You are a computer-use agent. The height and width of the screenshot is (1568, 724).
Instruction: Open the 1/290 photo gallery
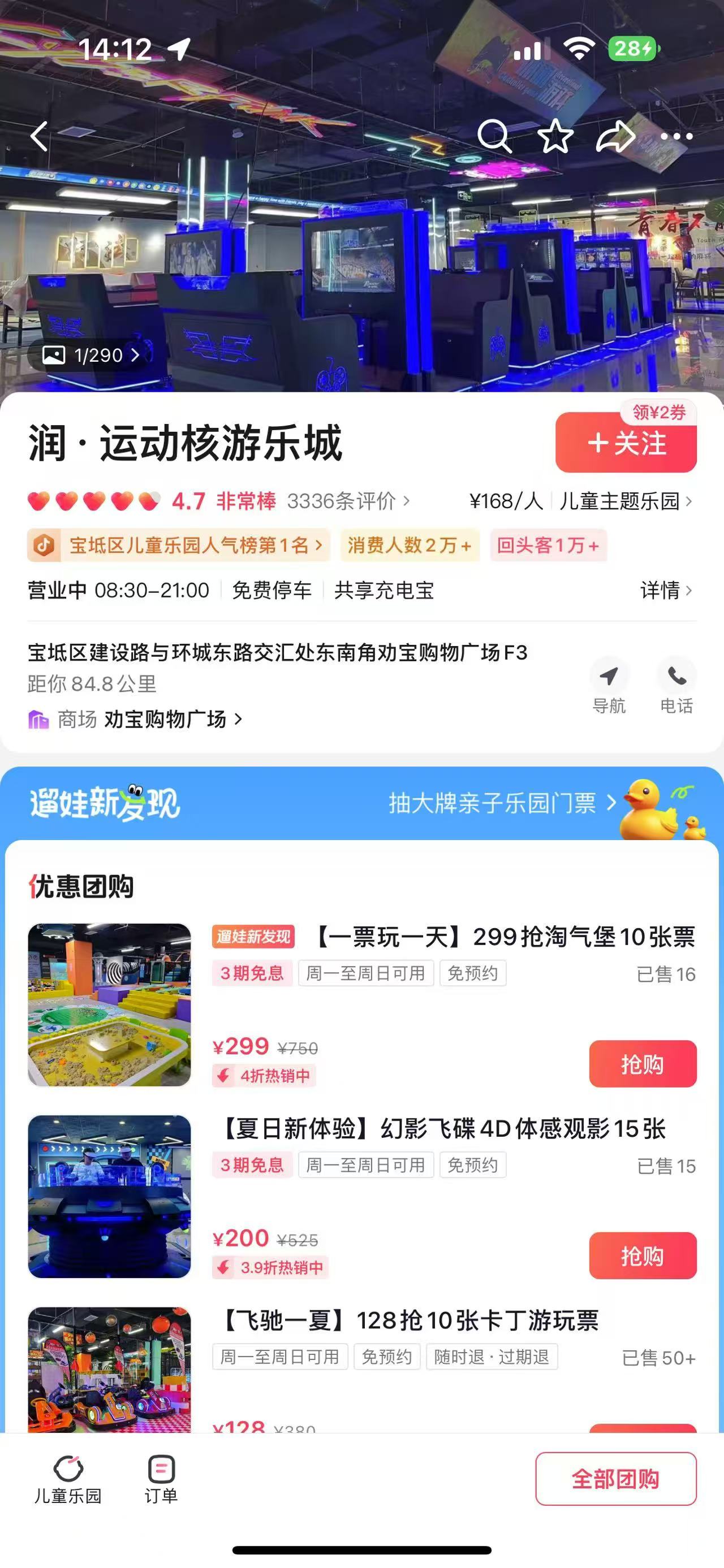(90, 355)
